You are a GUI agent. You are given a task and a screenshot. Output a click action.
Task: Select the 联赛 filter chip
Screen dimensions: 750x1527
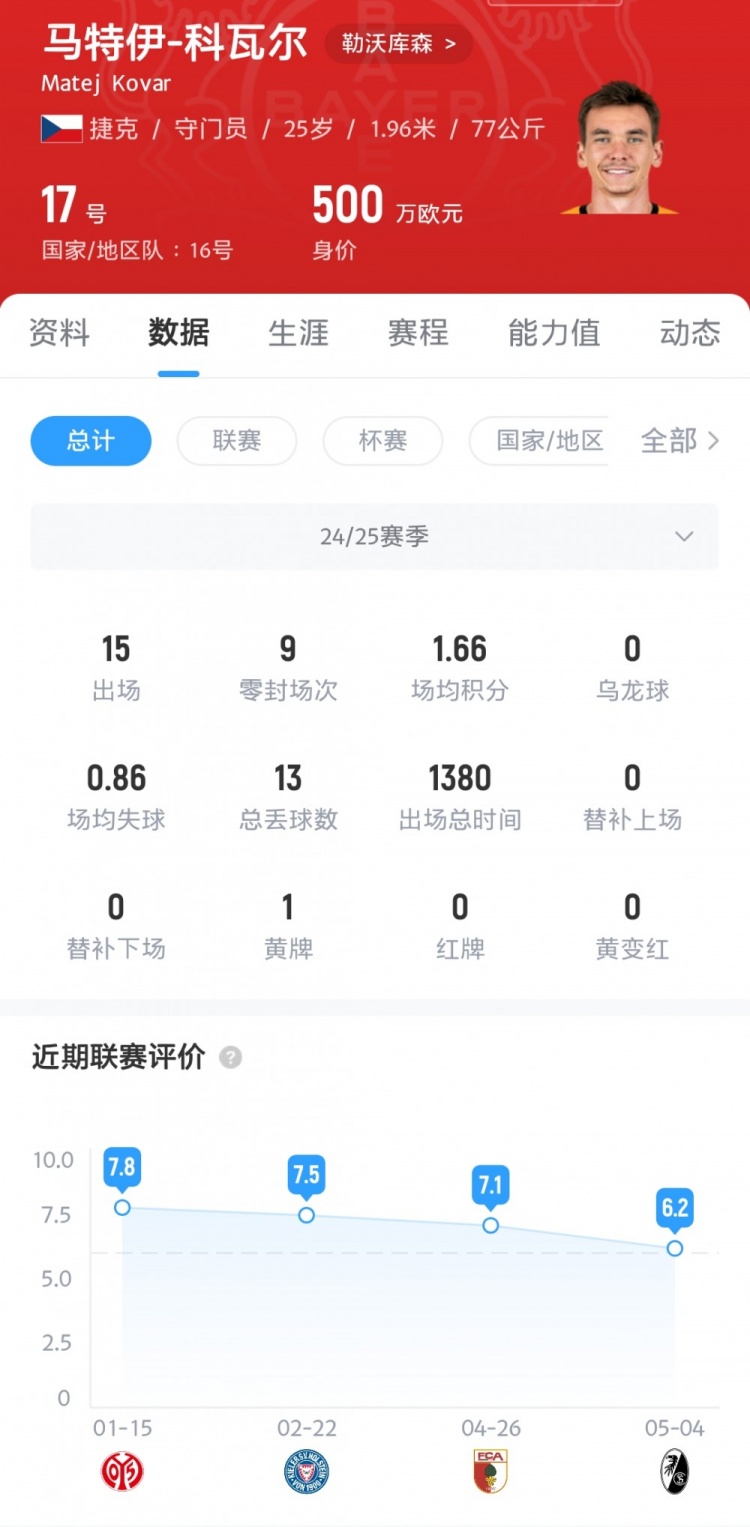click(x=237, y=441)
